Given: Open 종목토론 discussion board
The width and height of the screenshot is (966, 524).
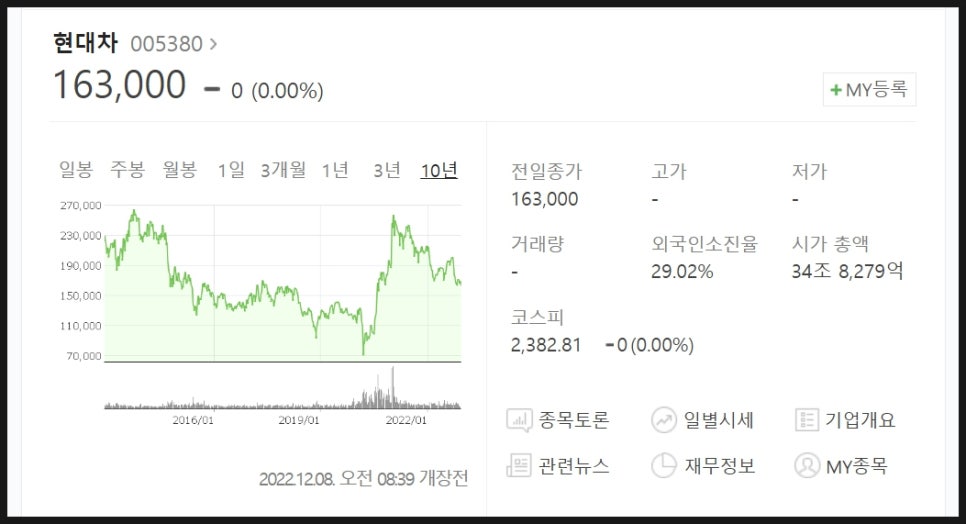Looking at the screenshot, I should click(x=558, y=420).
